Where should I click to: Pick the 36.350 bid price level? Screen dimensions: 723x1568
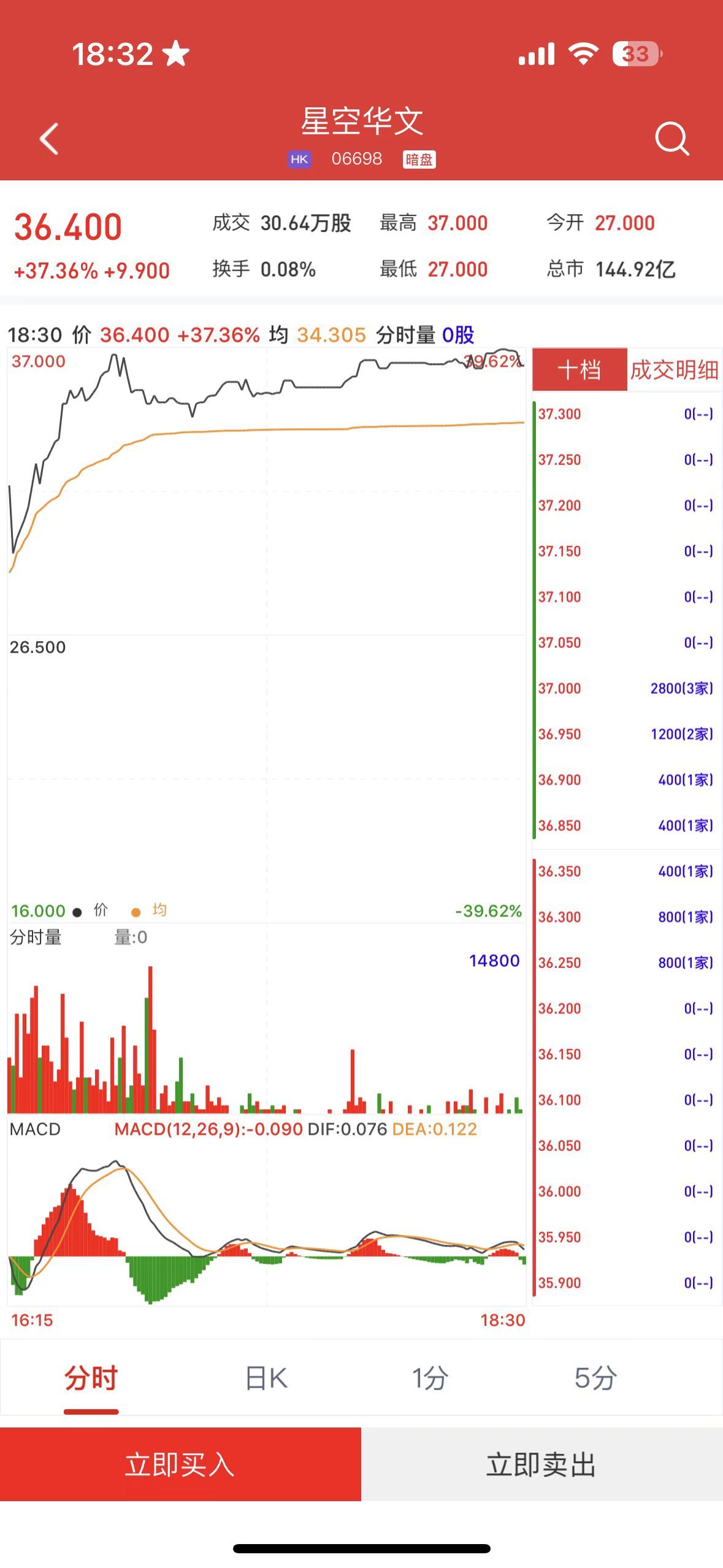point(625,871)
